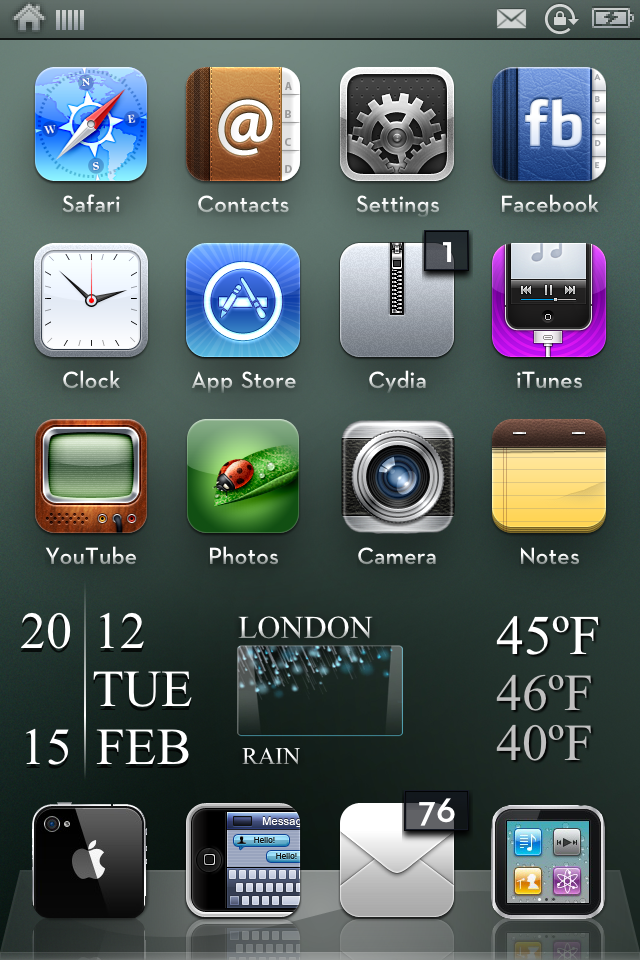Open the Clock app
The image size is (640, 960).
[x=91, y=301]
